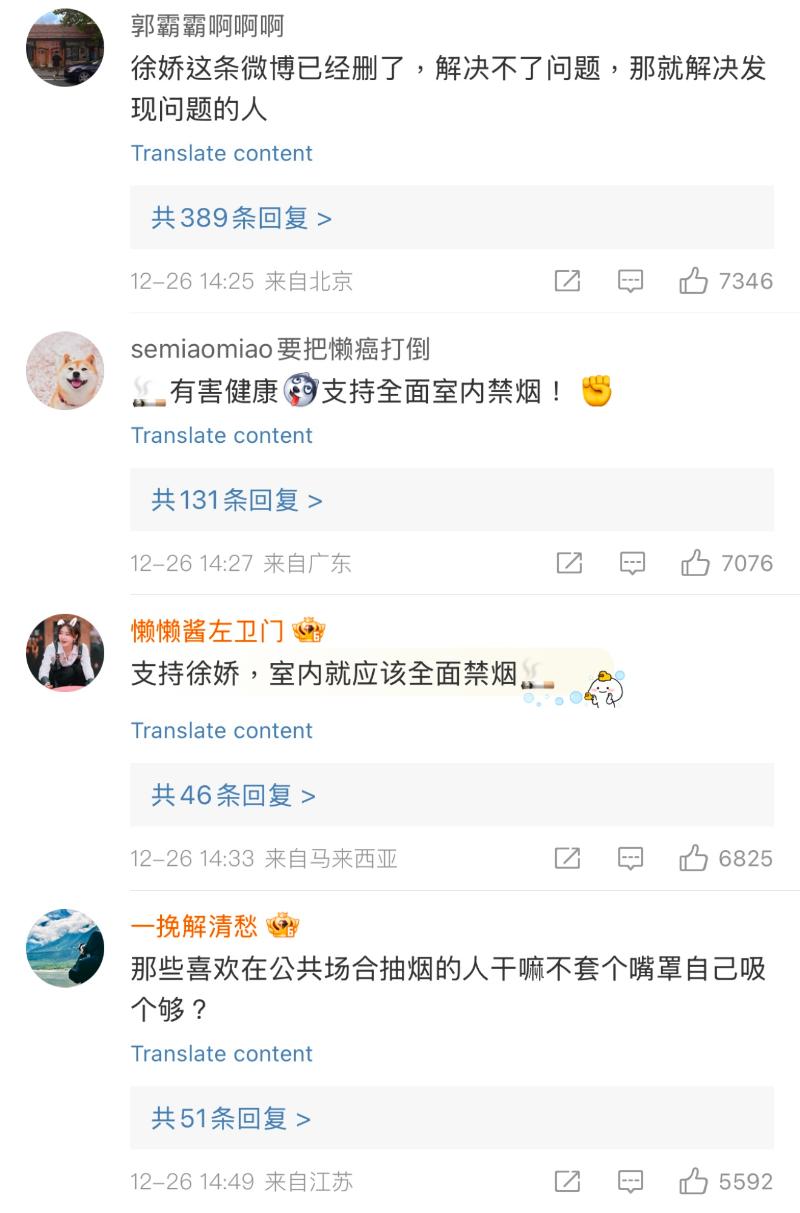Like 一挽解清愁's comment
This screenshot has height=1213, width=800.
694,1181
